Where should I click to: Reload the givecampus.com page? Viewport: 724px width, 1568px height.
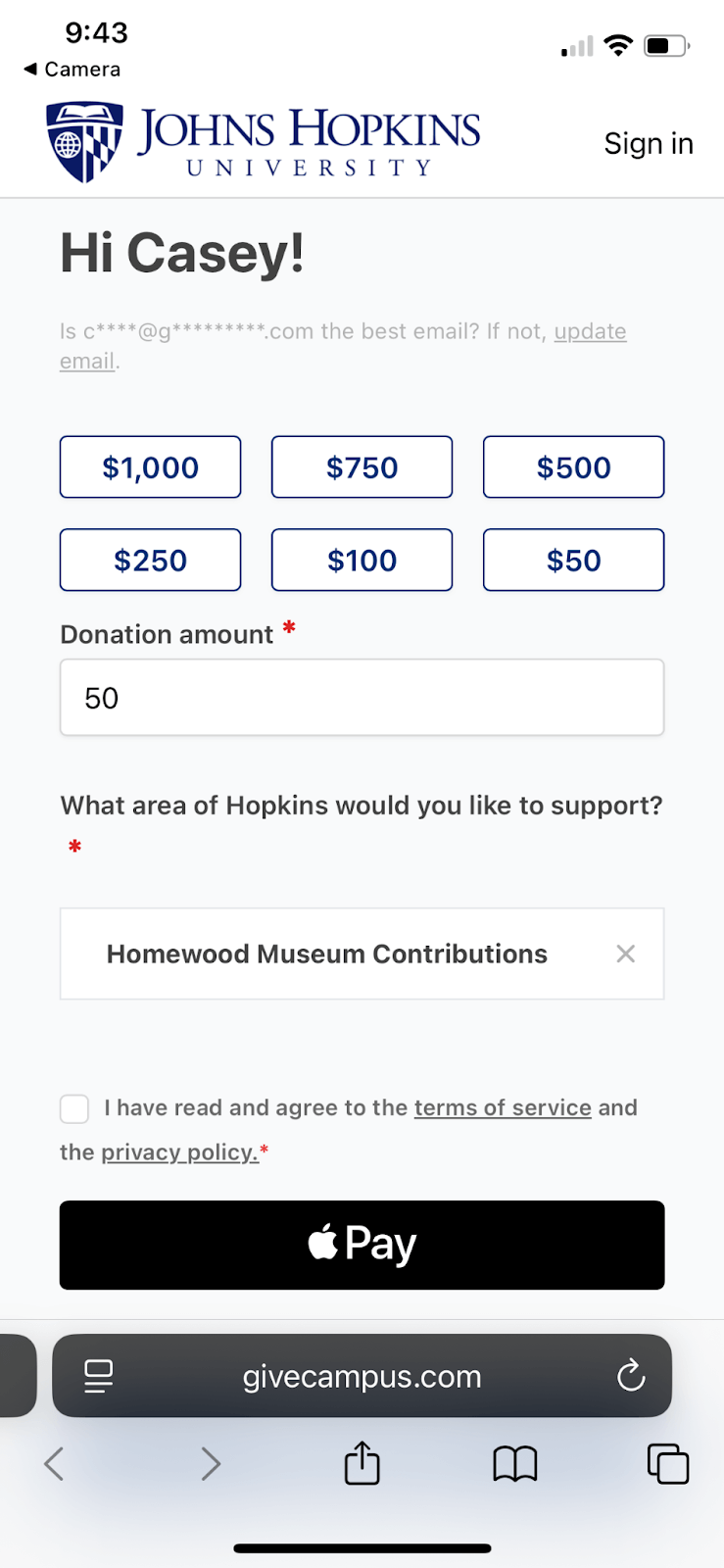[631, 1376]
